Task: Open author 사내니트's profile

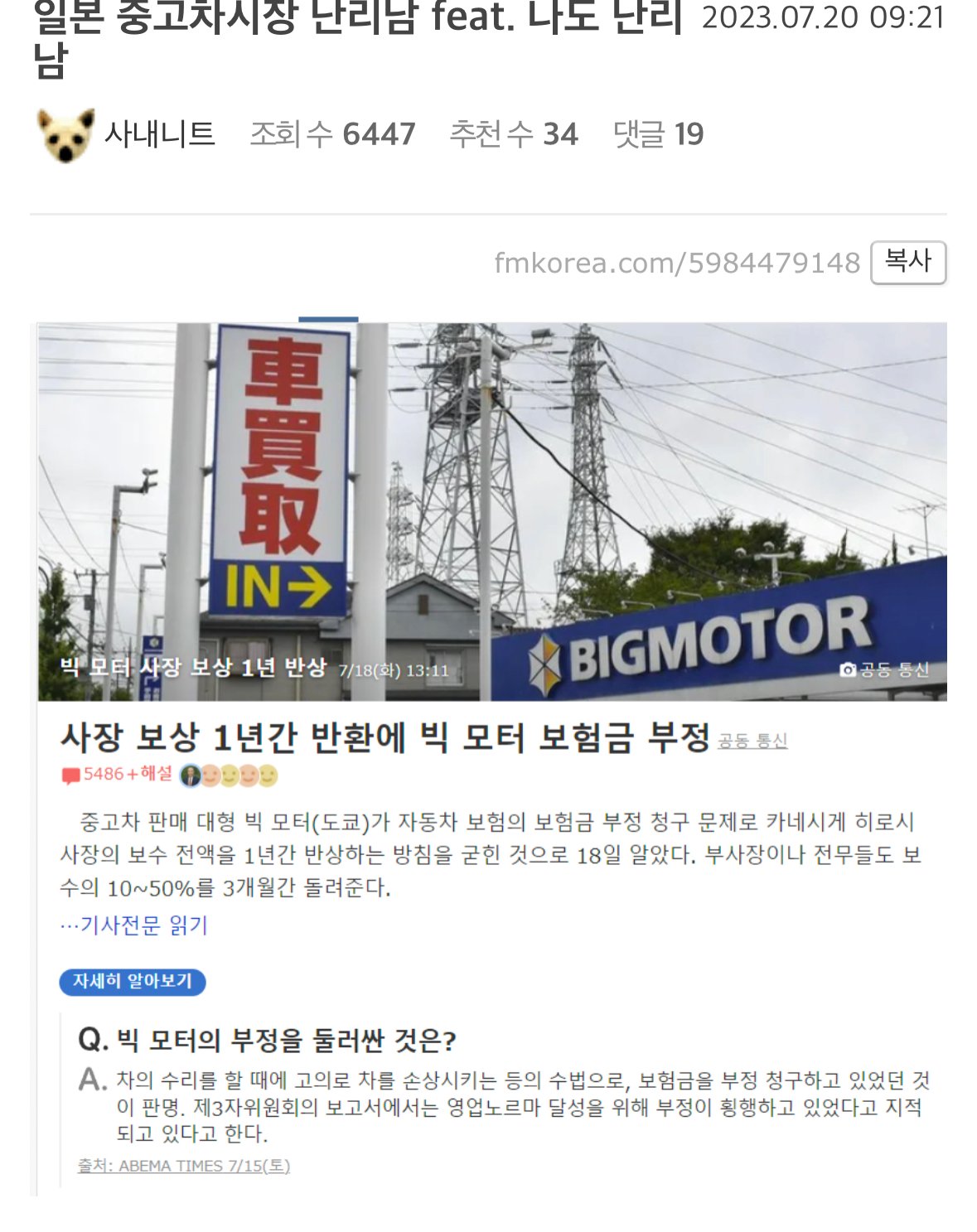Action: [159, 133]
